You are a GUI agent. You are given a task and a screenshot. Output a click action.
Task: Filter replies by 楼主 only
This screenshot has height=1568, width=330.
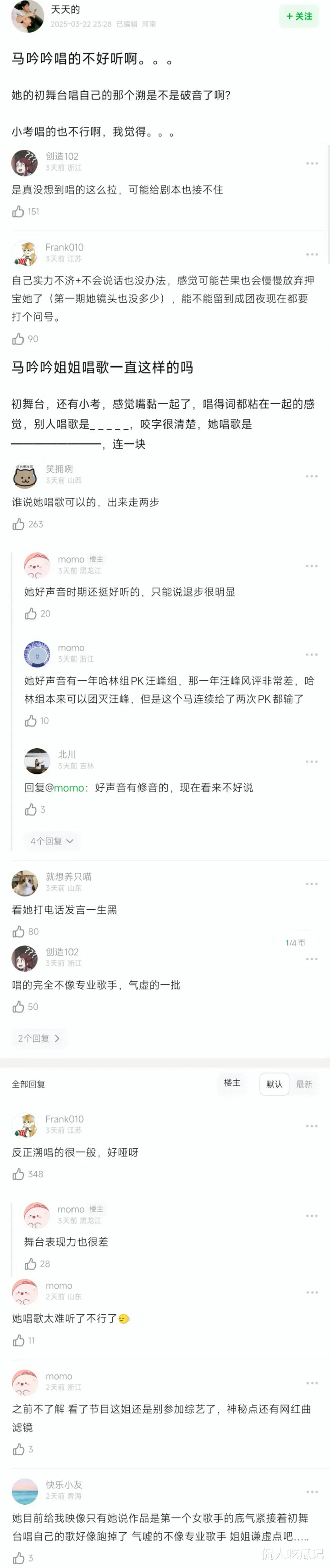[x=232, y=1083]
